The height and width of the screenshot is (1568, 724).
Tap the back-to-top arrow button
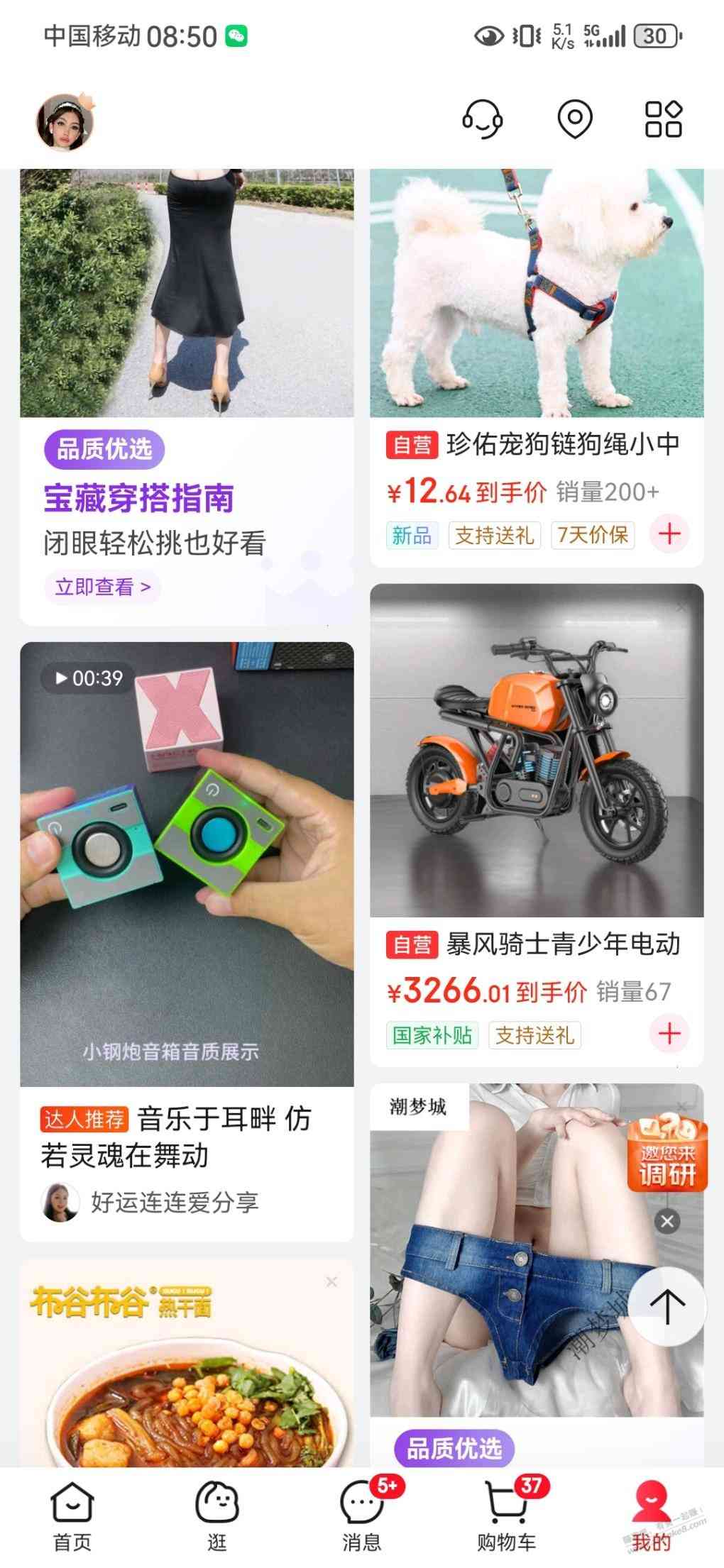click(667, 1305)
